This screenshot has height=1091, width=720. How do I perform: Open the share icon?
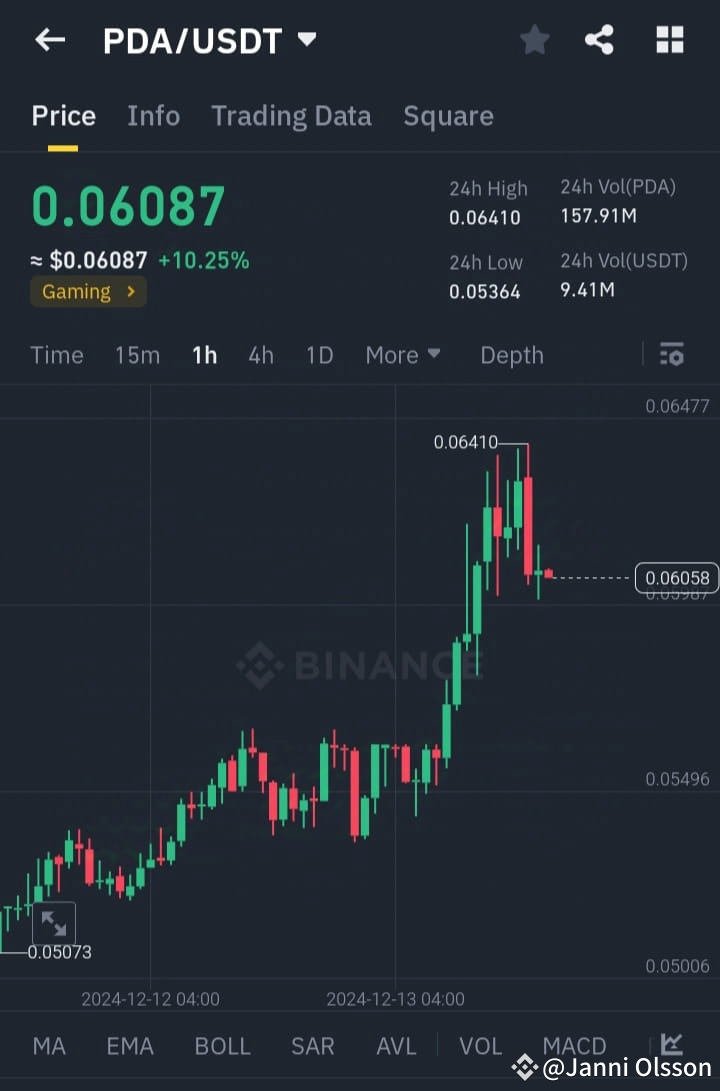coord(599,40)
